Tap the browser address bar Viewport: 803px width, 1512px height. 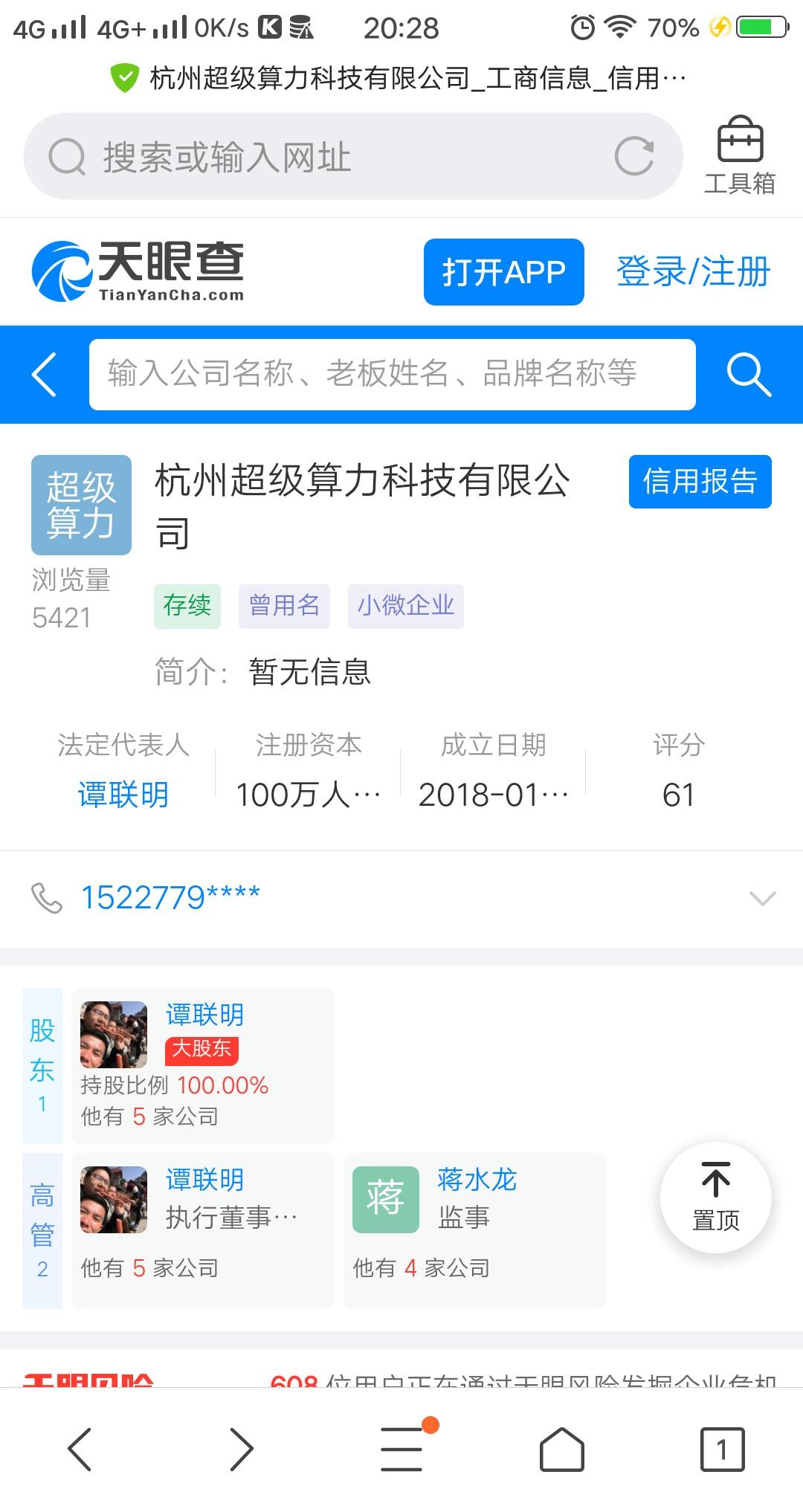327,157
